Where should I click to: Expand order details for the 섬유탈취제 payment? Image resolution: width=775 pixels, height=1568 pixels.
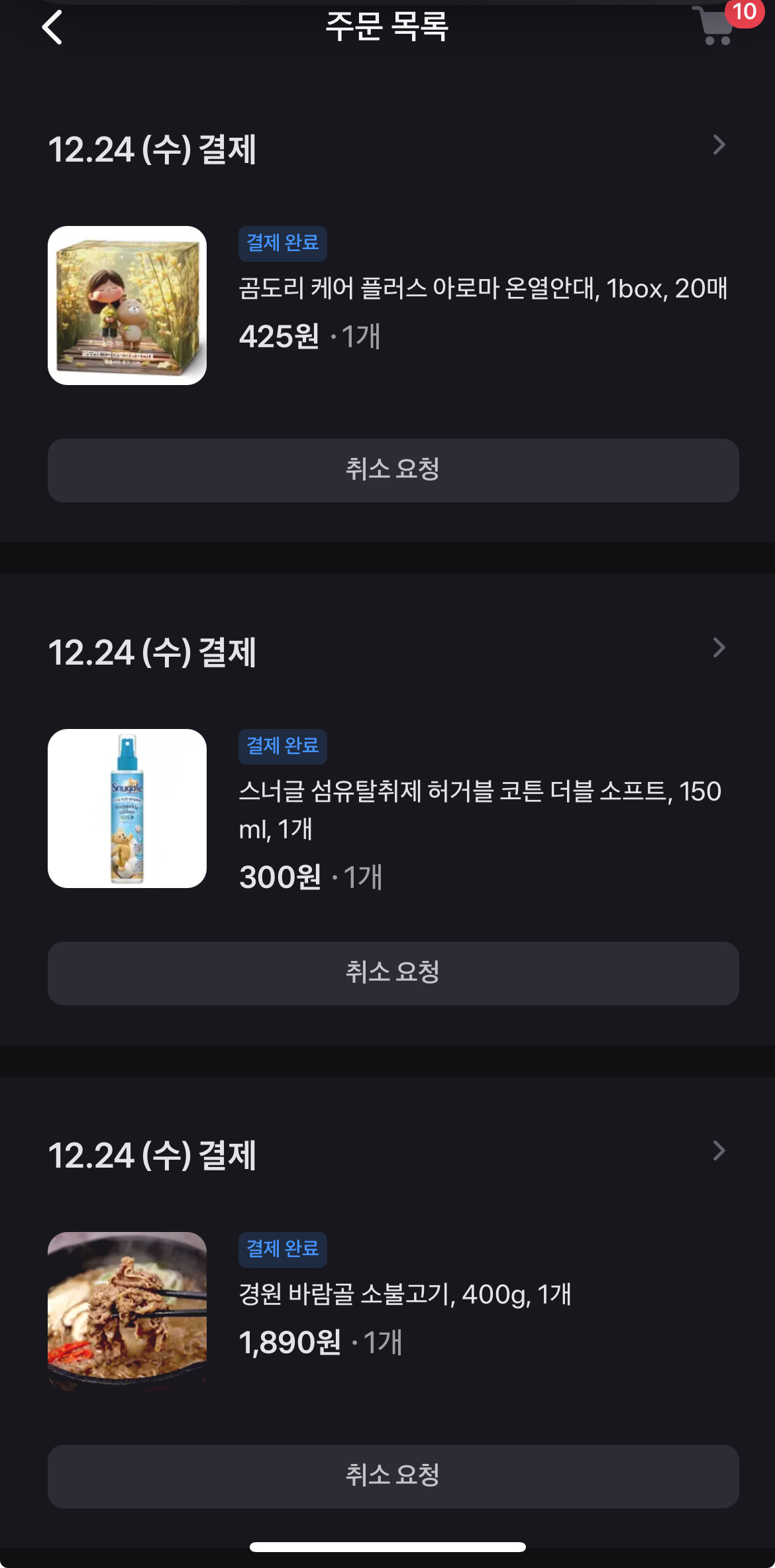click(x=719, y=648)
